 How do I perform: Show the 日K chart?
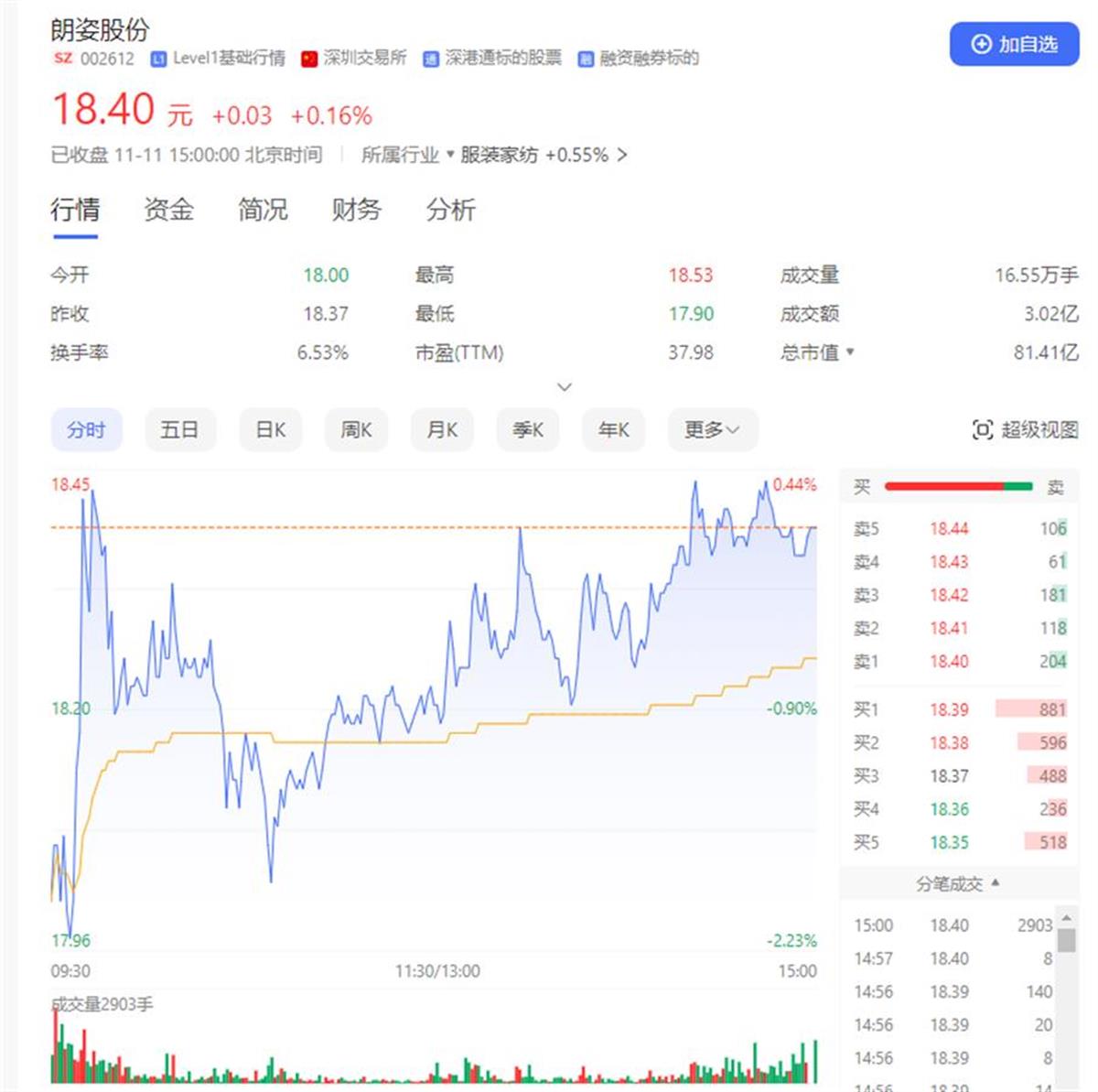271,429
